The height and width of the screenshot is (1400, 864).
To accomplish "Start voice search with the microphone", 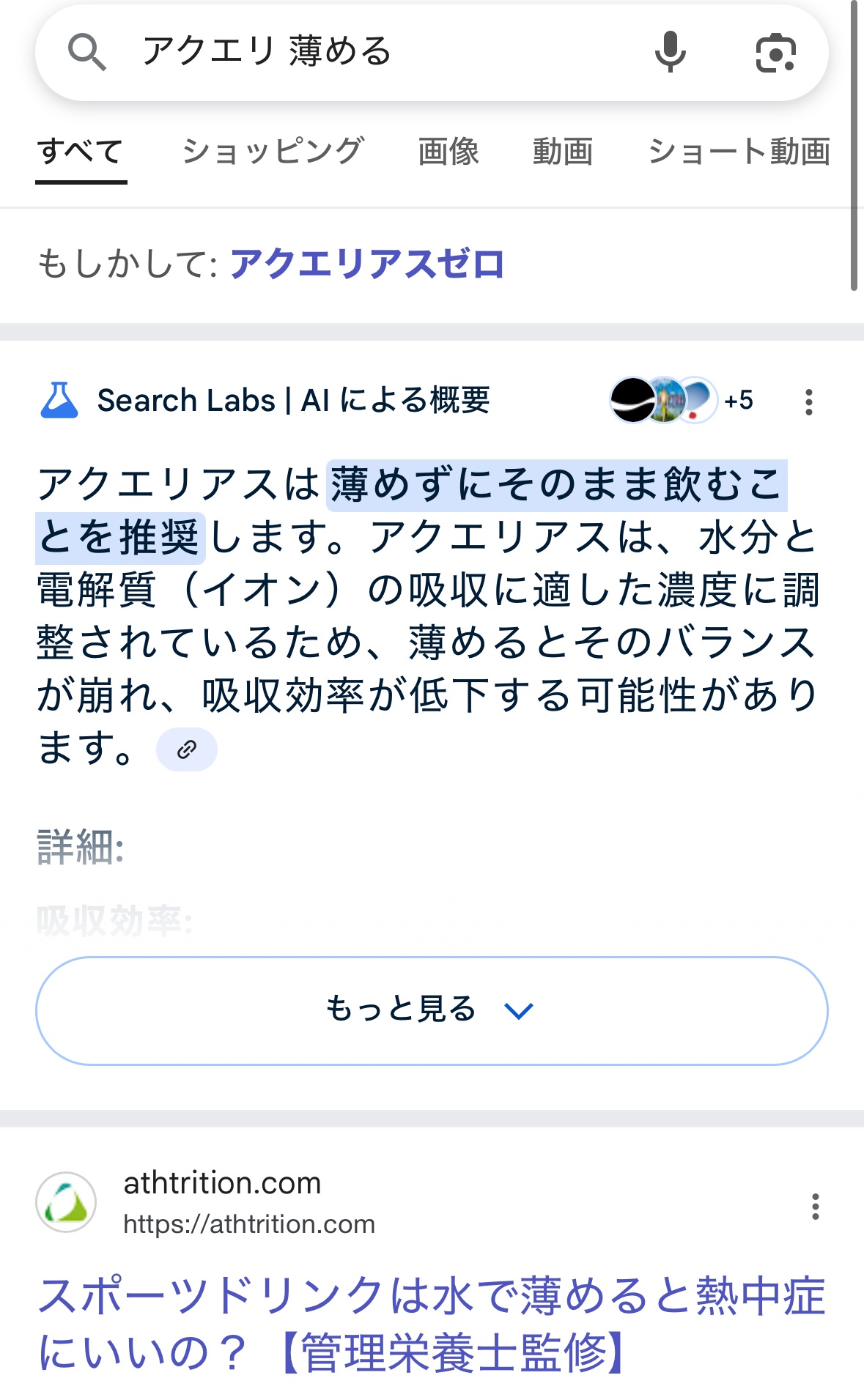I will click(x=670, y=53).
